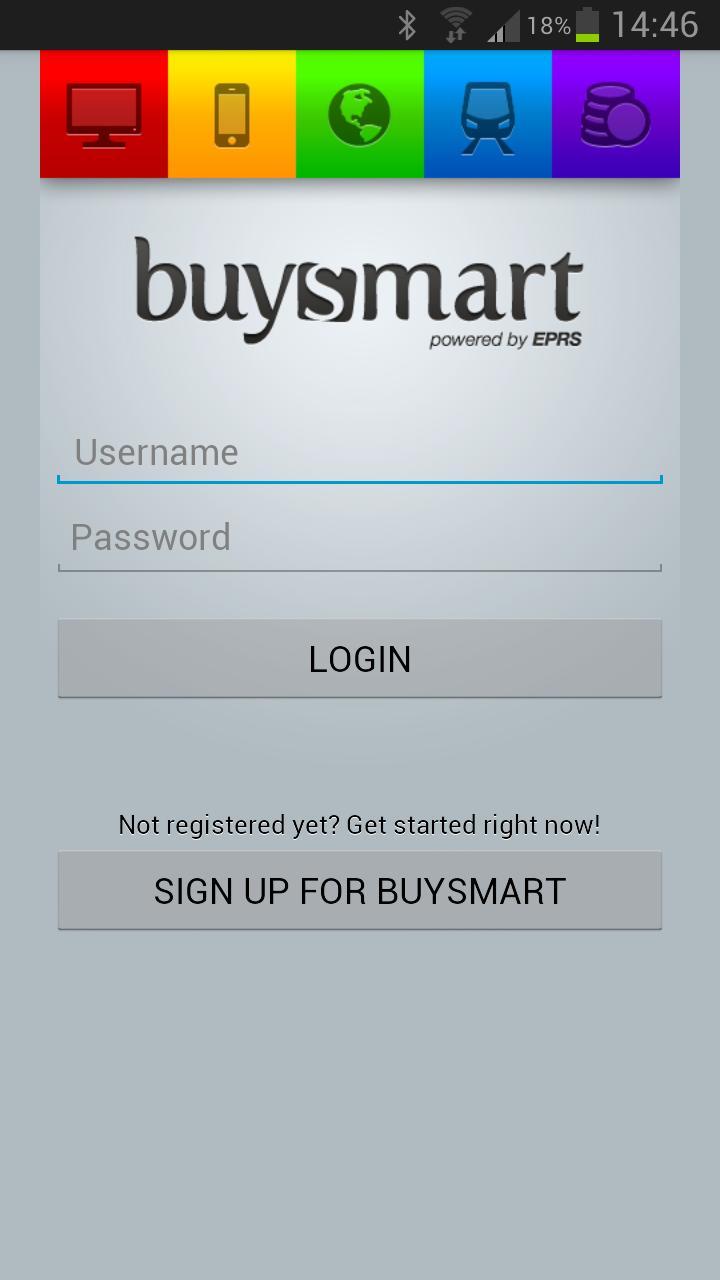Tap SIGN UP FOR BUYSMART
Screen dimensions: 720x1280
[x=360, y=890]
